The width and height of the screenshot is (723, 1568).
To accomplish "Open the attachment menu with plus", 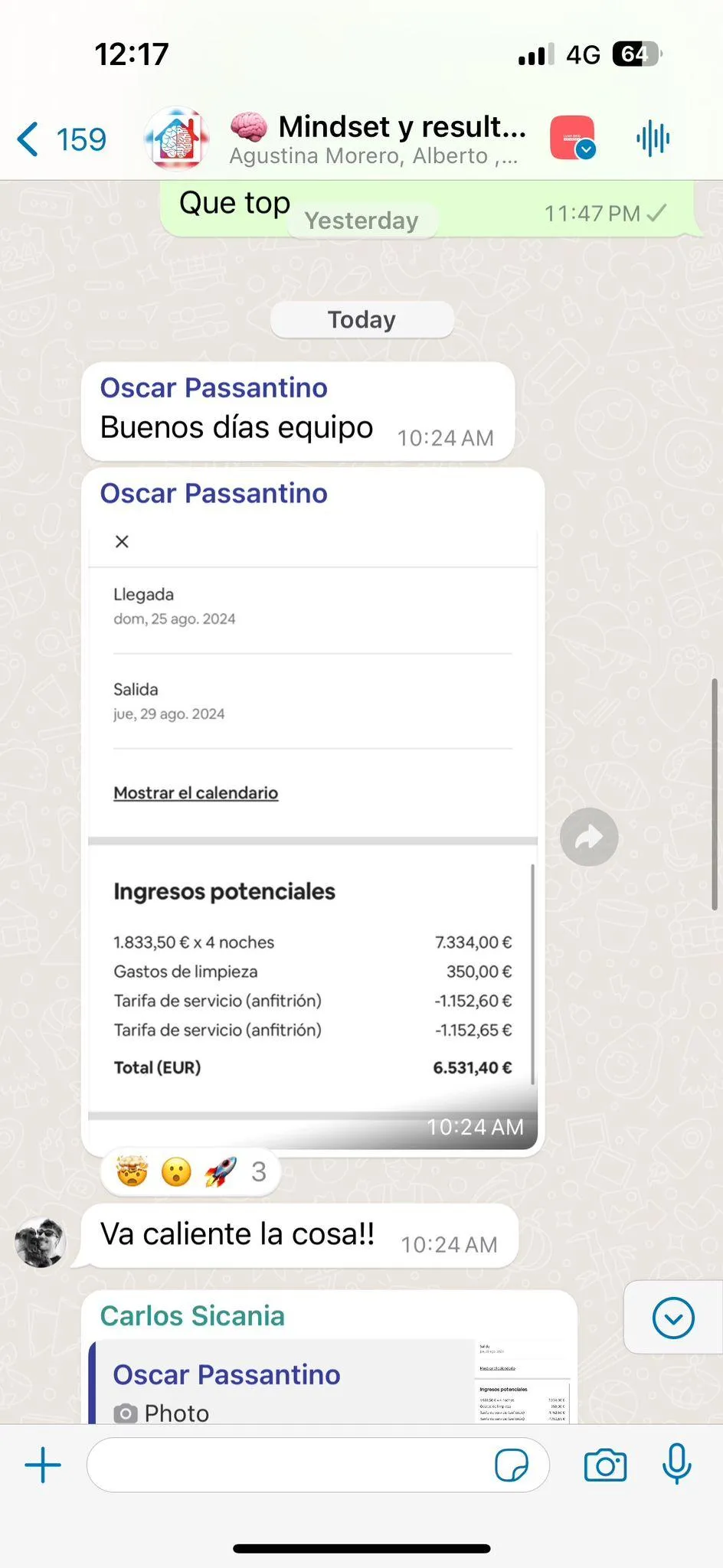I will 43,1465.
